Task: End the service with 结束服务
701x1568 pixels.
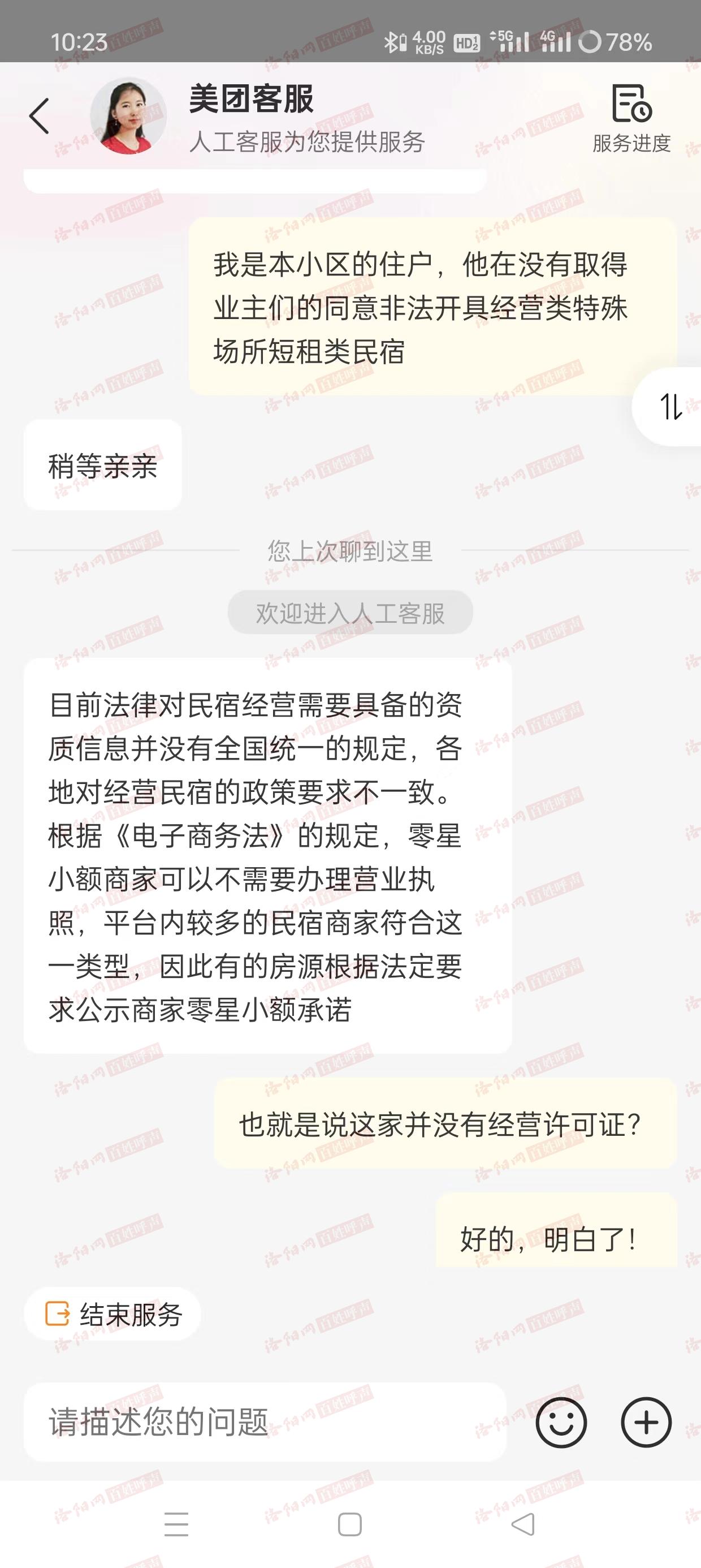Action: 113,1313
